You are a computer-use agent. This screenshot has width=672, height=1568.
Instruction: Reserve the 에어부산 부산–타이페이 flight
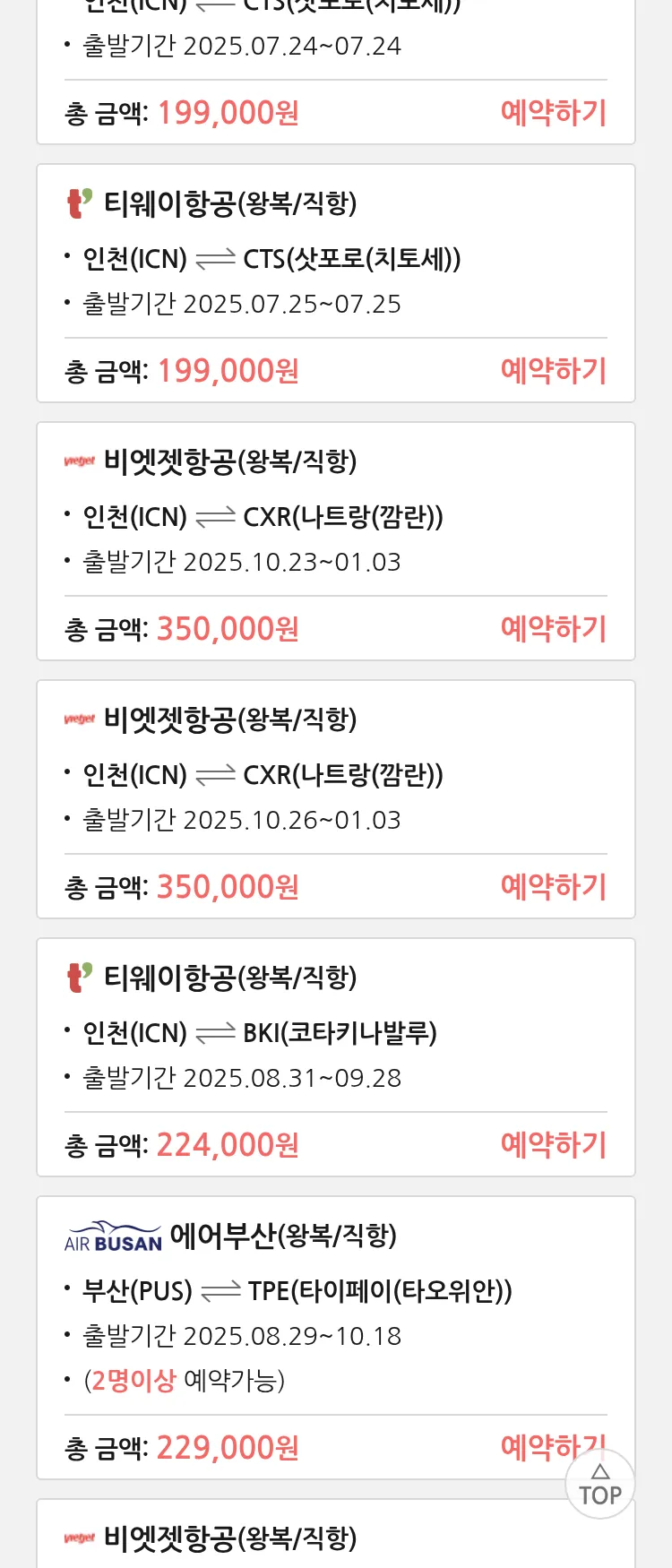pyautogui.click(x=534, y=1446)
